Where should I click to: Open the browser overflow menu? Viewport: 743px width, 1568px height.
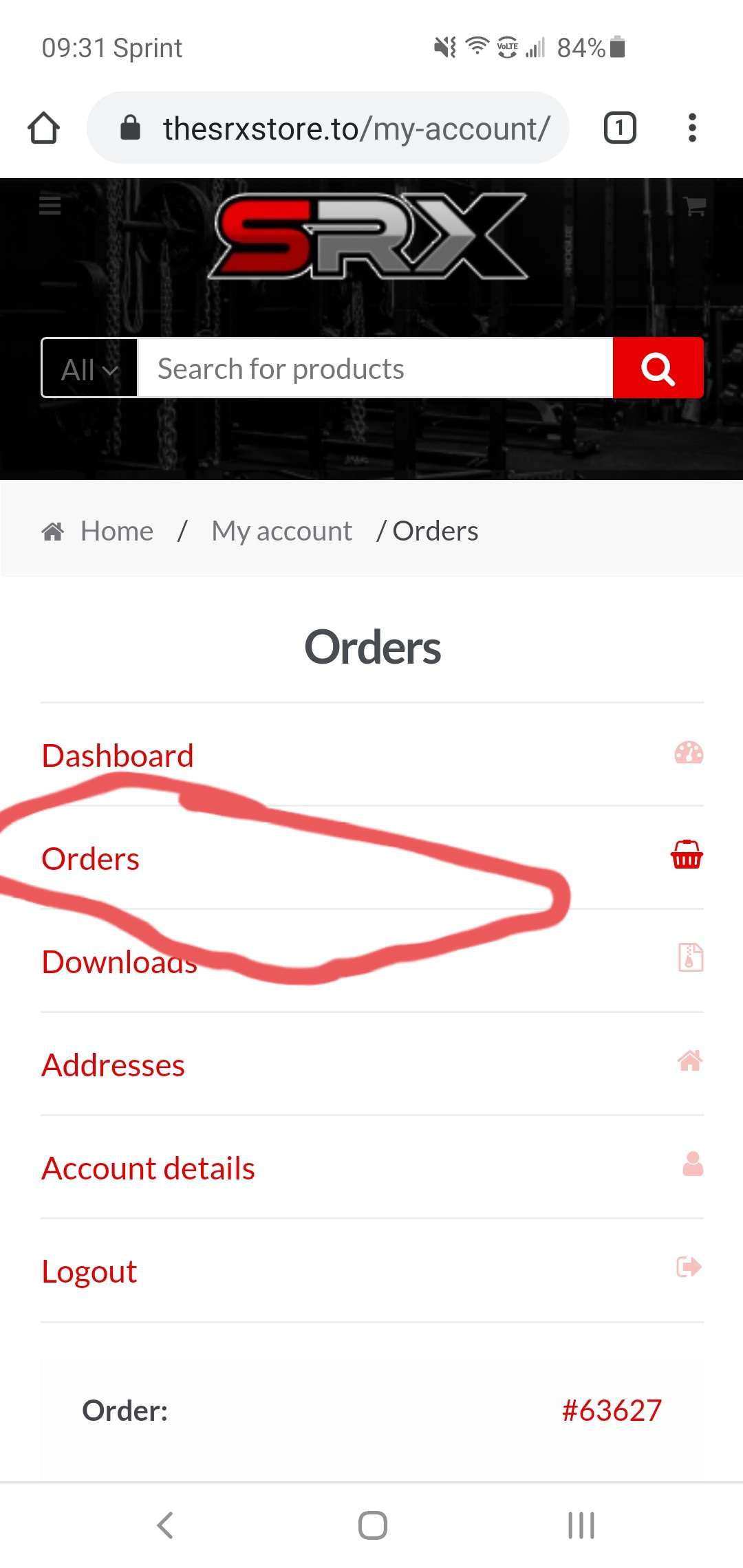click(692, 128)
